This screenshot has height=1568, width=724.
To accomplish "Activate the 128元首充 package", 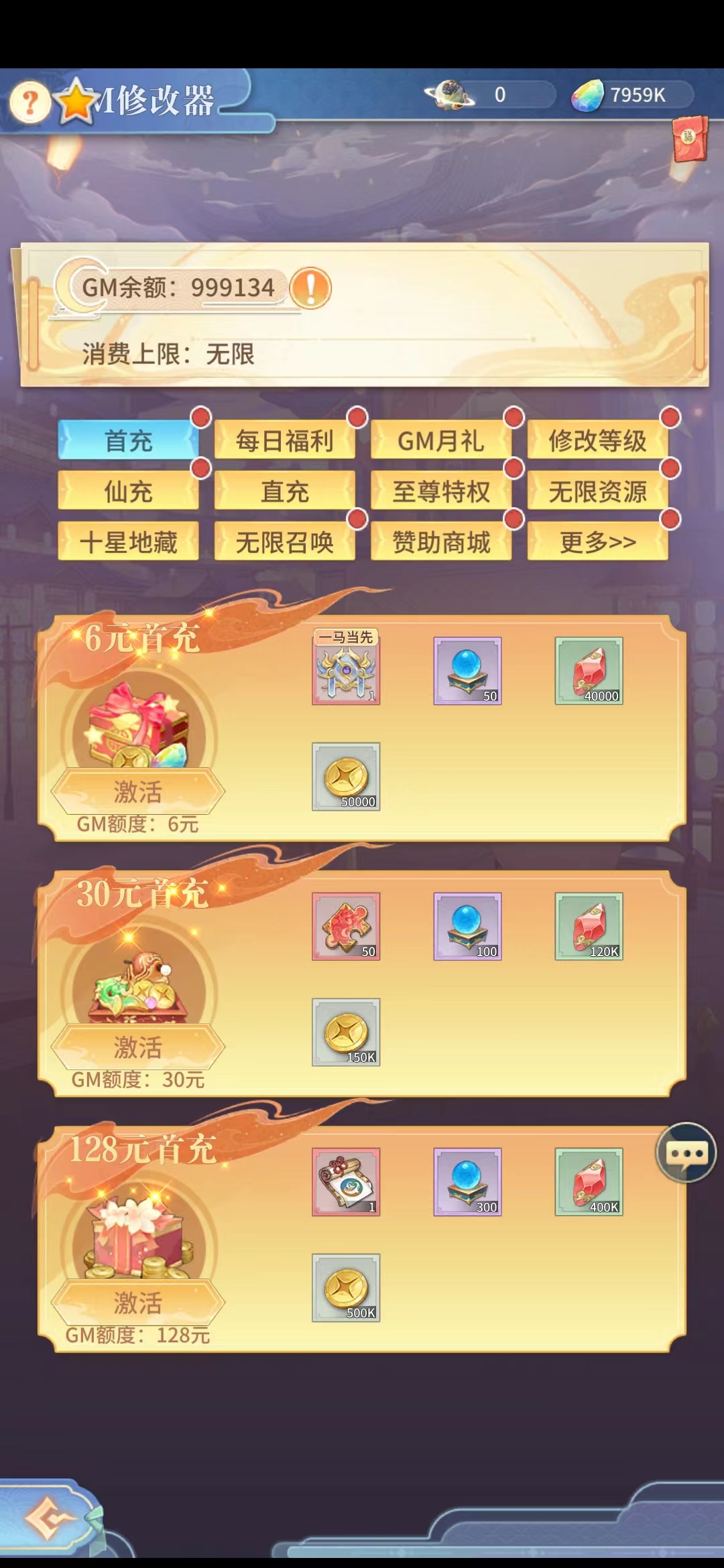I will coord(138,1302).
